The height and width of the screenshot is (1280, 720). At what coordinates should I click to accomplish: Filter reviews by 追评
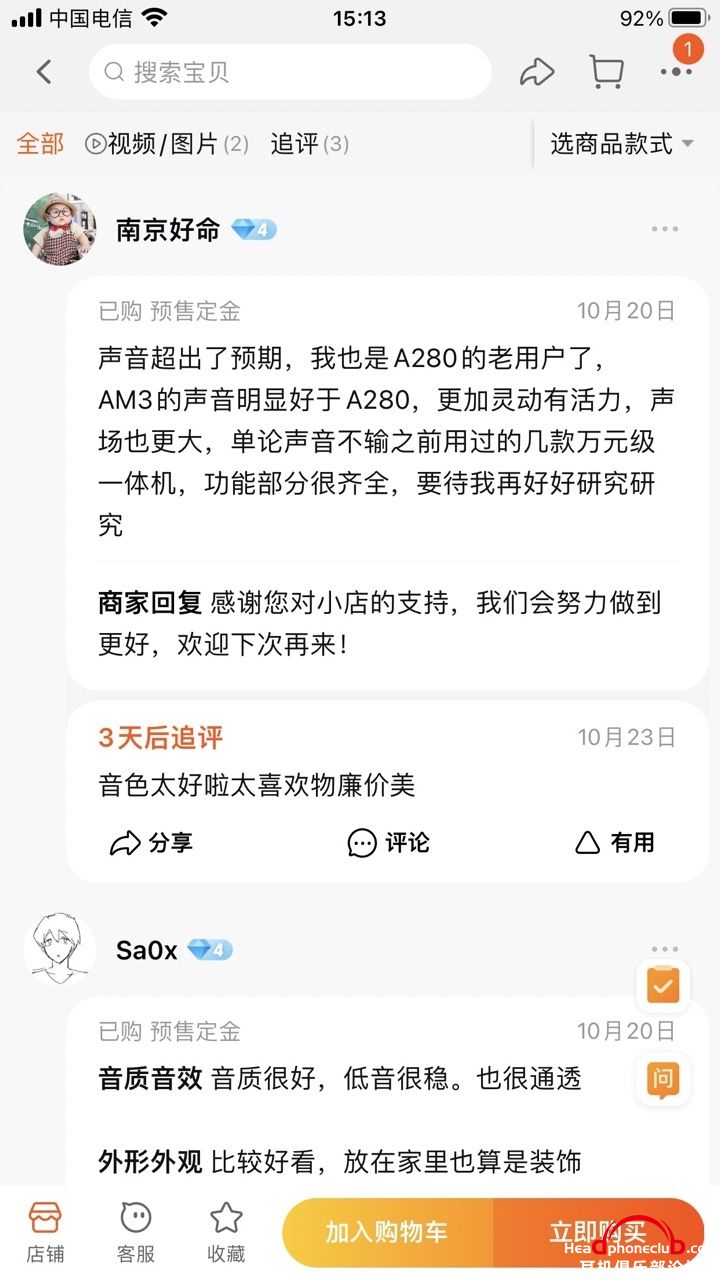click(309, 144)
